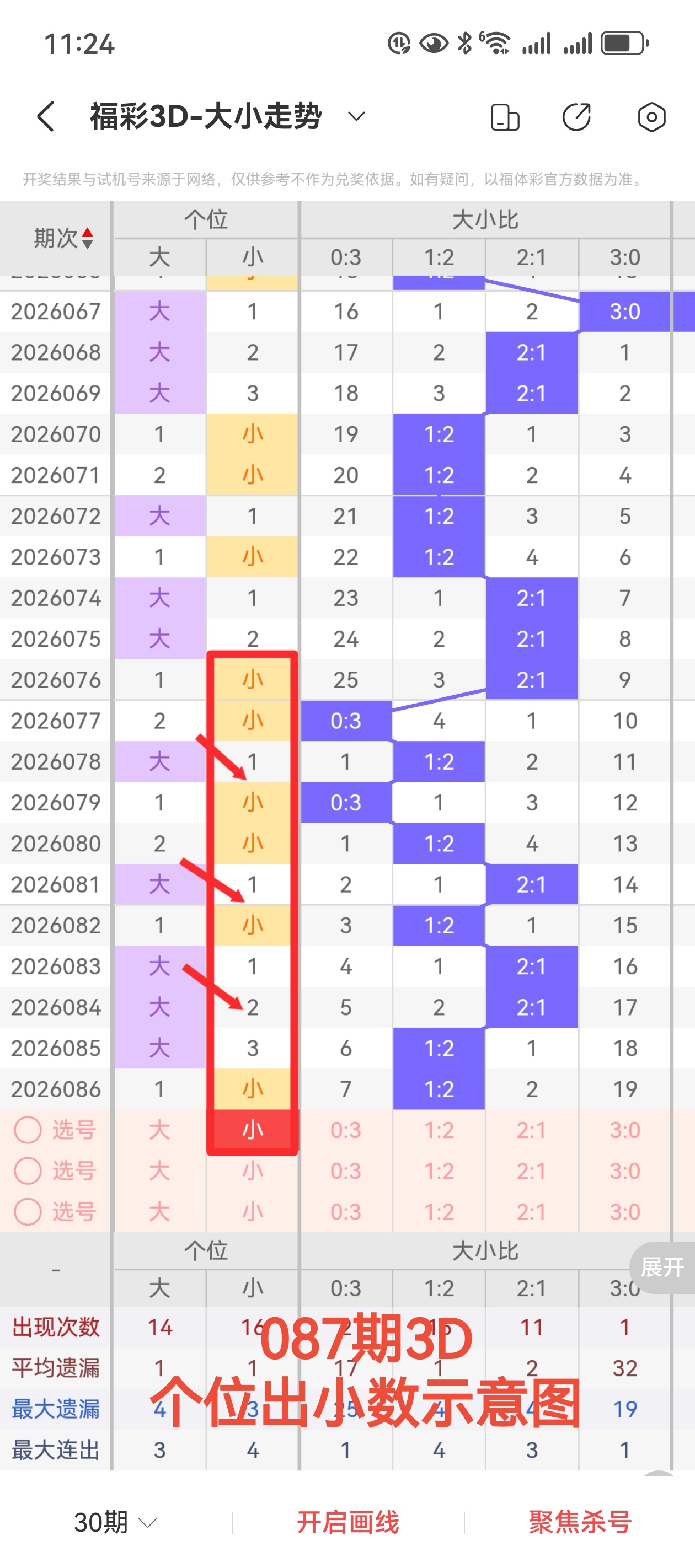
Task: Go back from the 大小走势 chart
Action: (46, 116)
